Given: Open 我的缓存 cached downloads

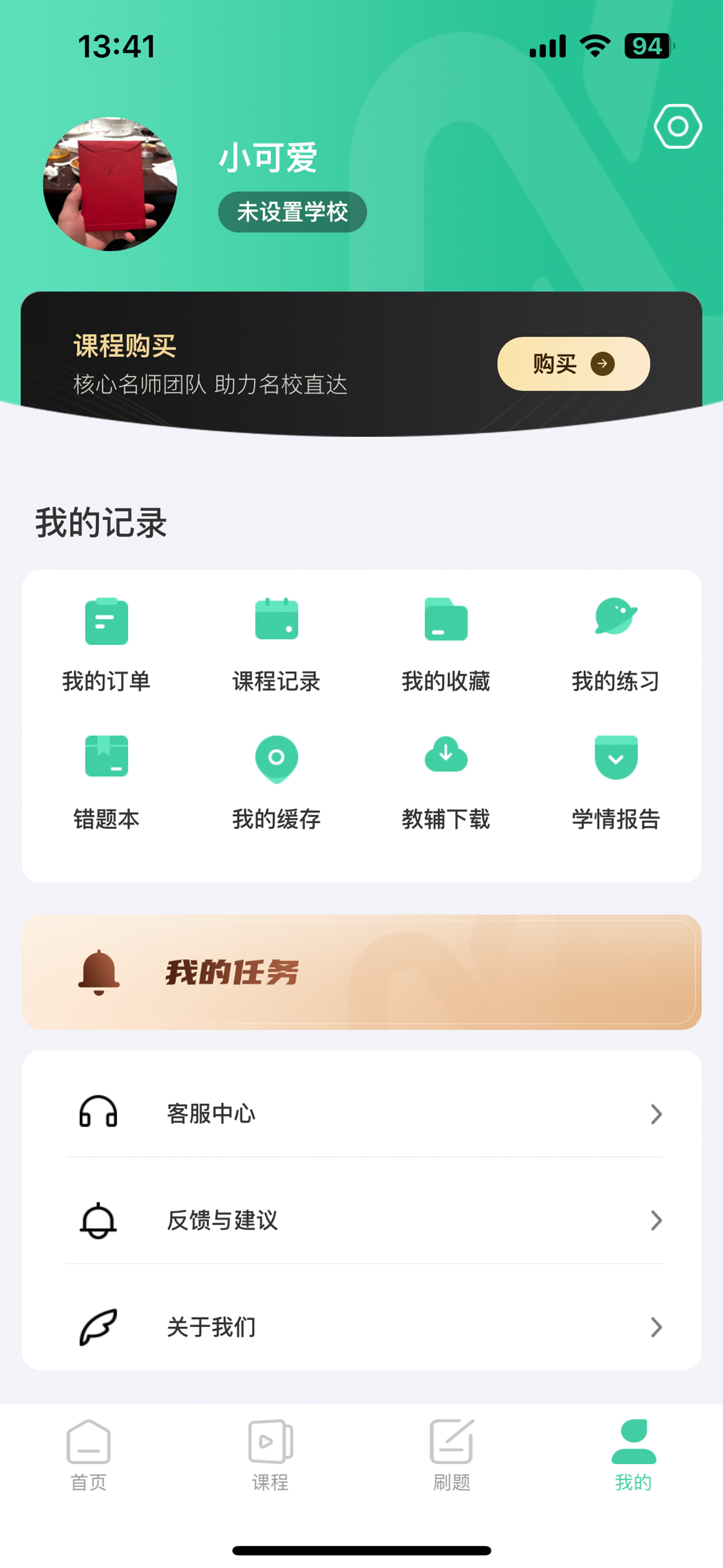Looking at the screenshot, I should [x=276, y=783].
